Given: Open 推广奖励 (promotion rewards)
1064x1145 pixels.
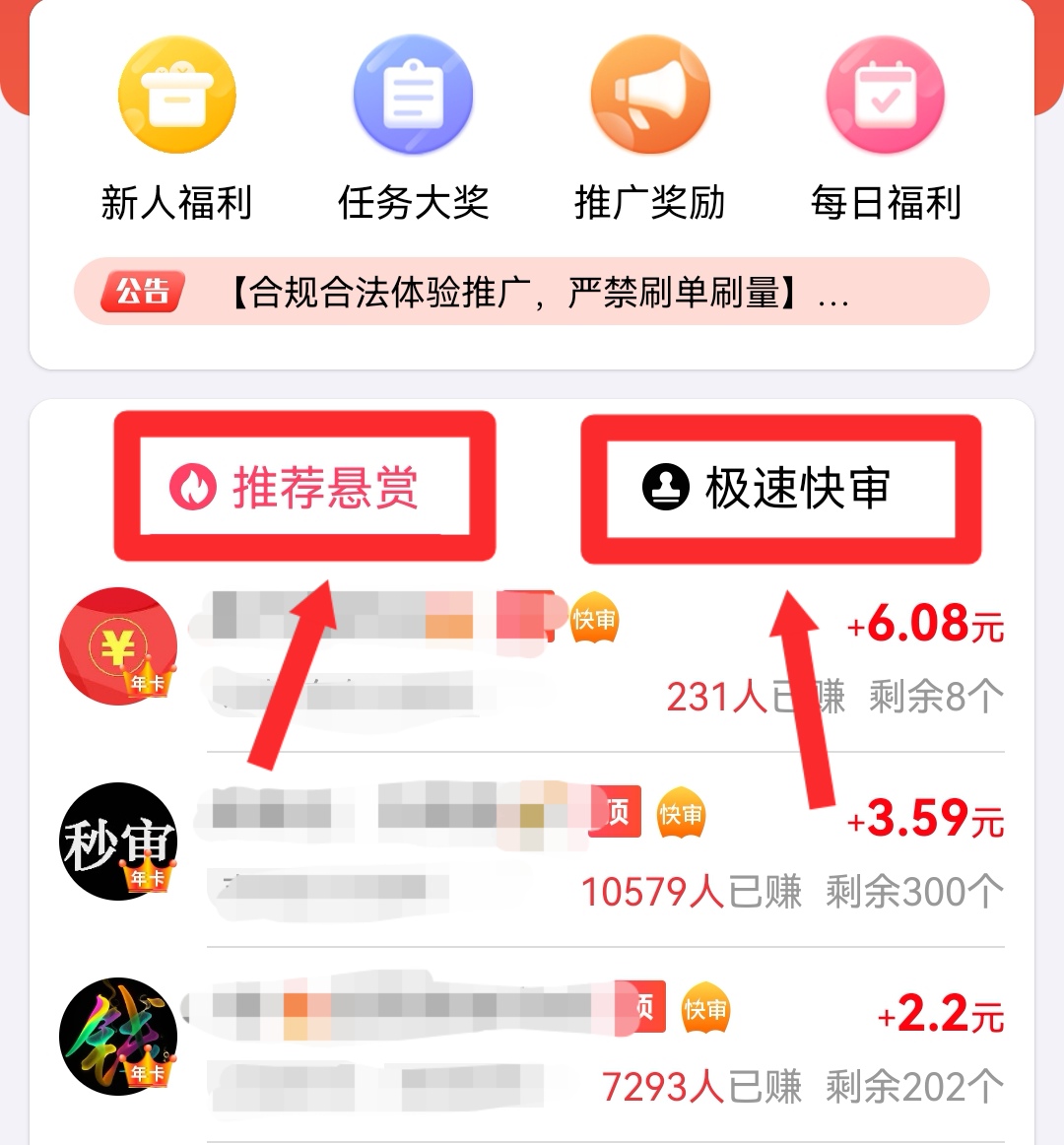Looking at the screenshot, I should (649, 128).
